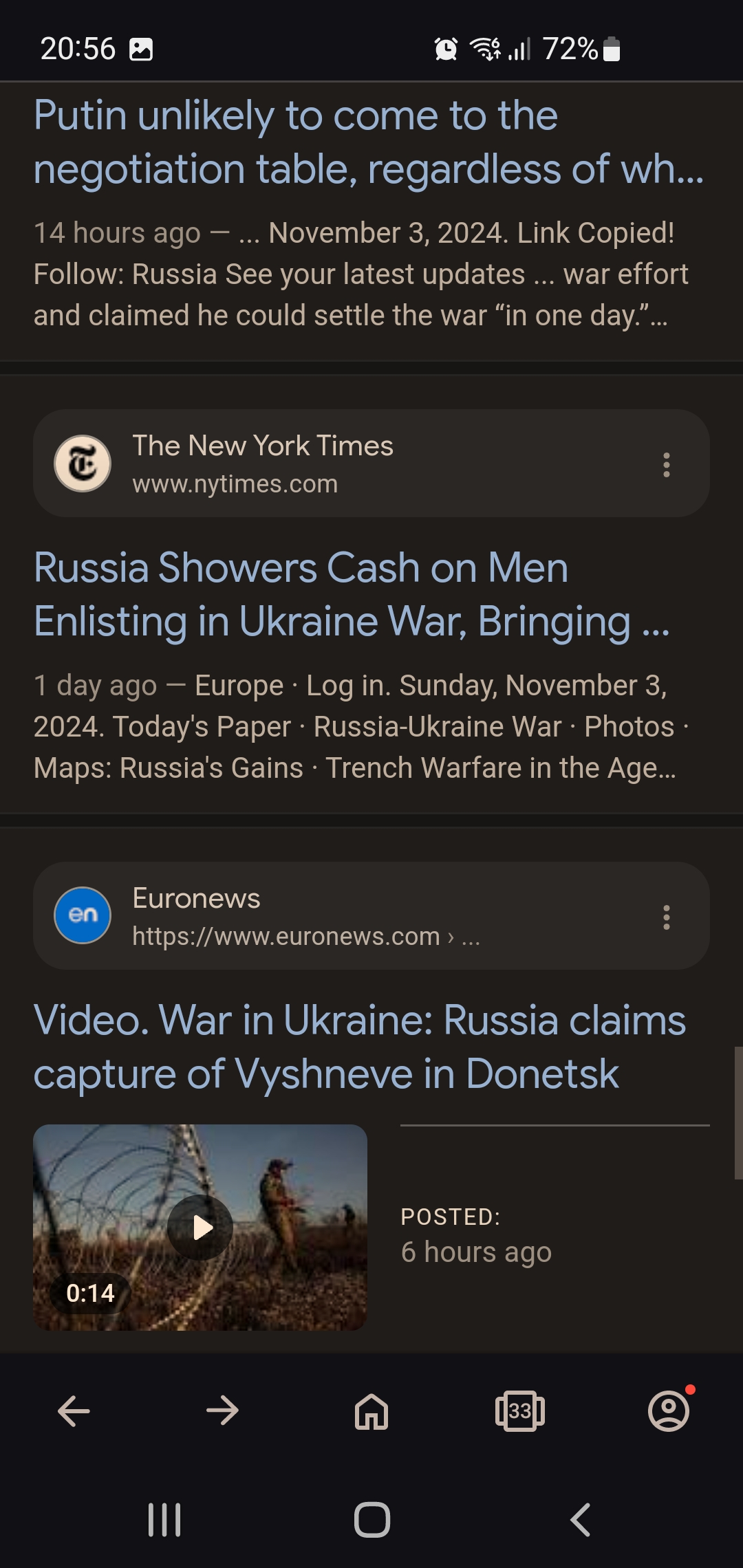Open the system recent apps view
The height and width of the screenshot is (1568, 743).
pos(164,1520)
